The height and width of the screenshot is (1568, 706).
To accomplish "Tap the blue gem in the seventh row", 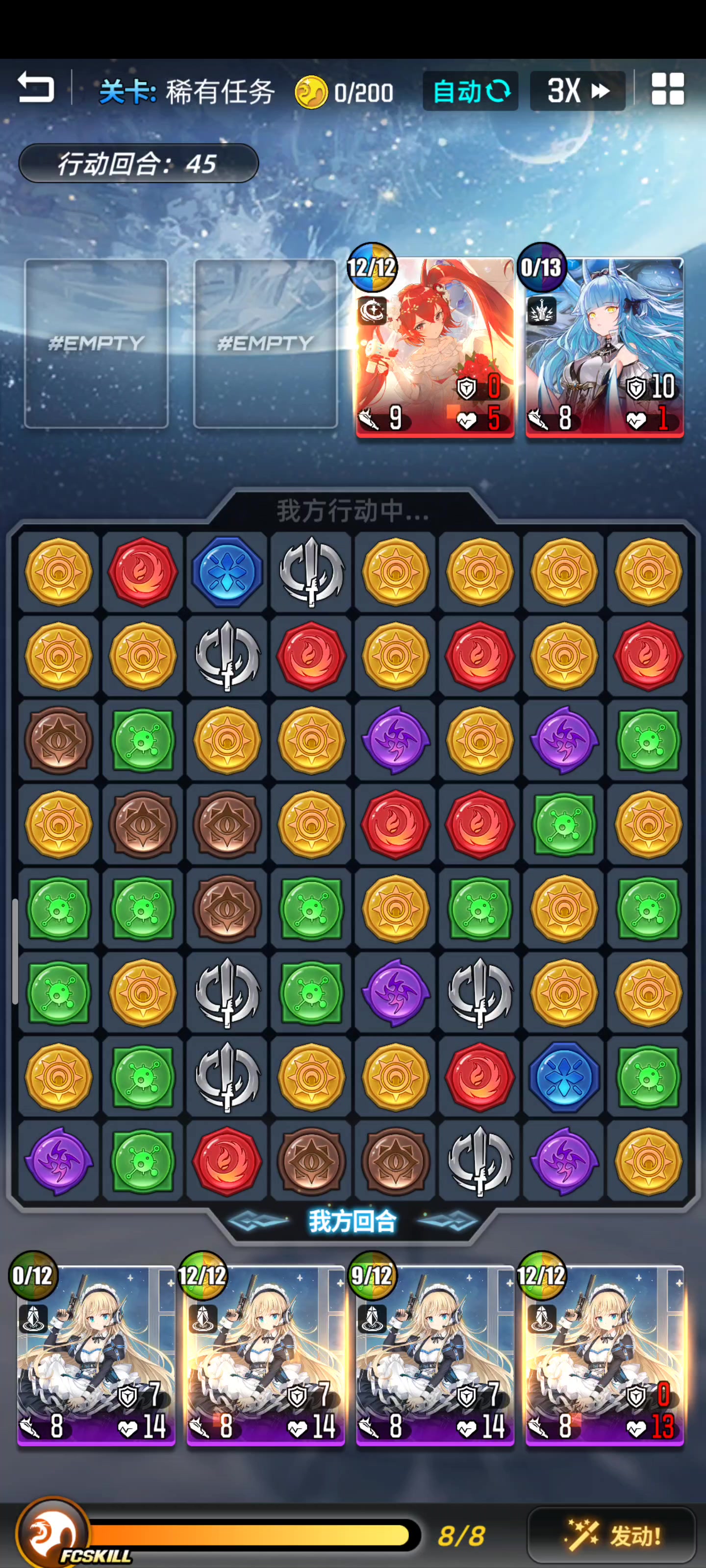I will pos(564,1077).
